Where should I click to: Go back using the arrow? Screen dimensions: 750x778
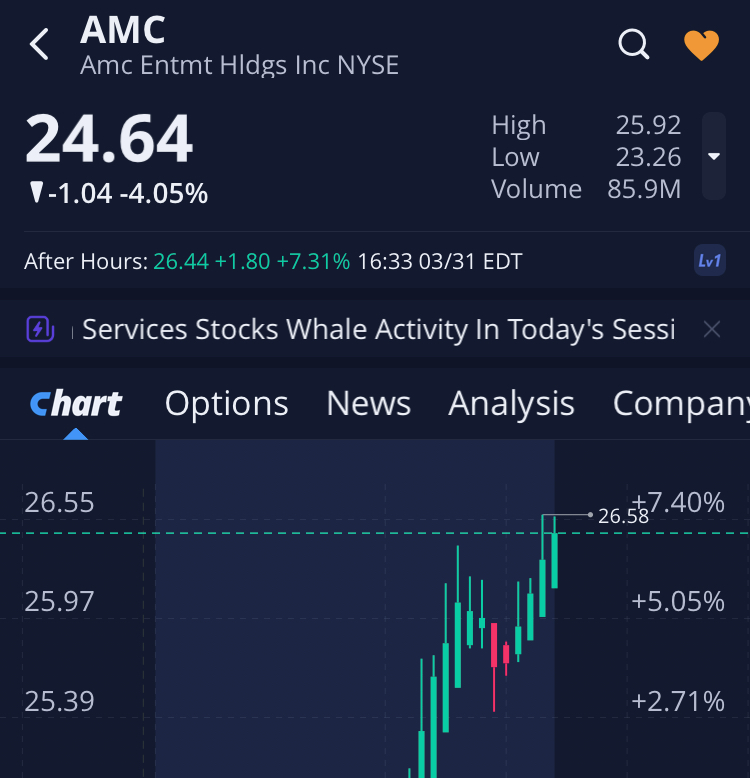(40, 45)
